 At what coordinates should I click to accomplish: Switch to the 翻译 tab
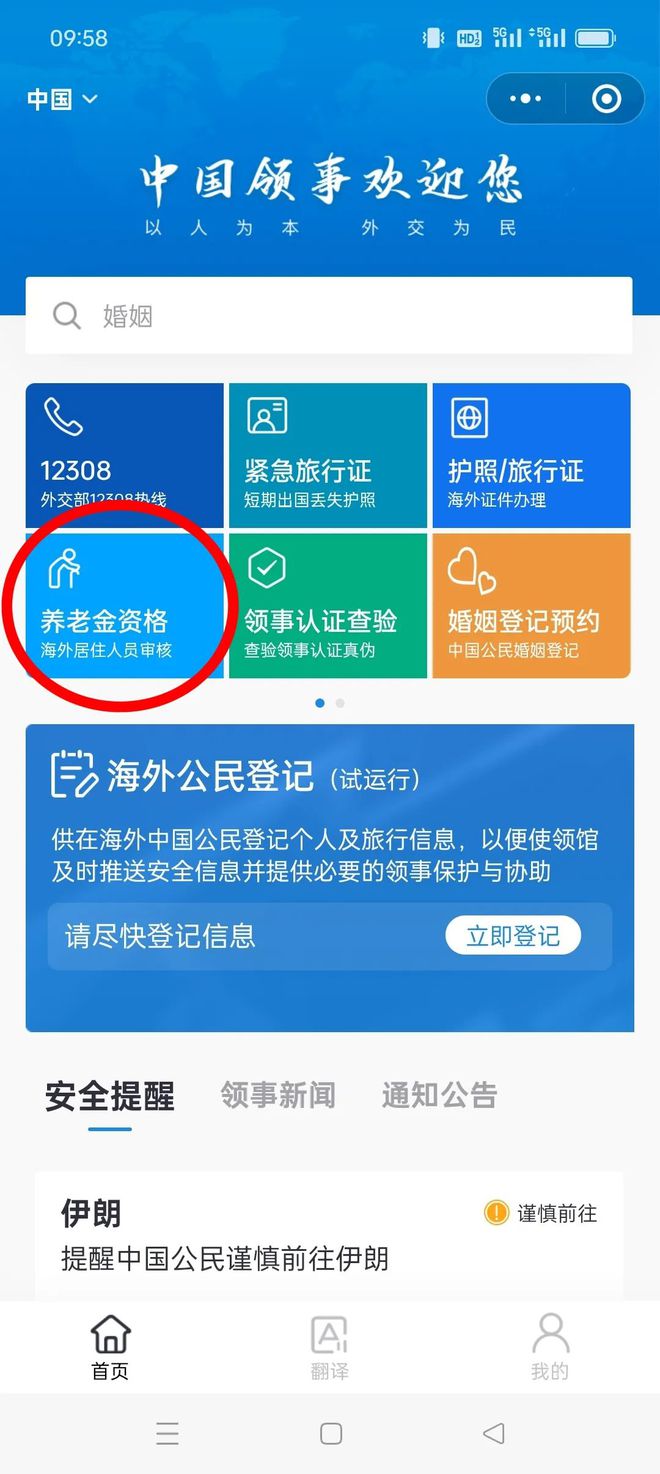[x=329, y=1347]
